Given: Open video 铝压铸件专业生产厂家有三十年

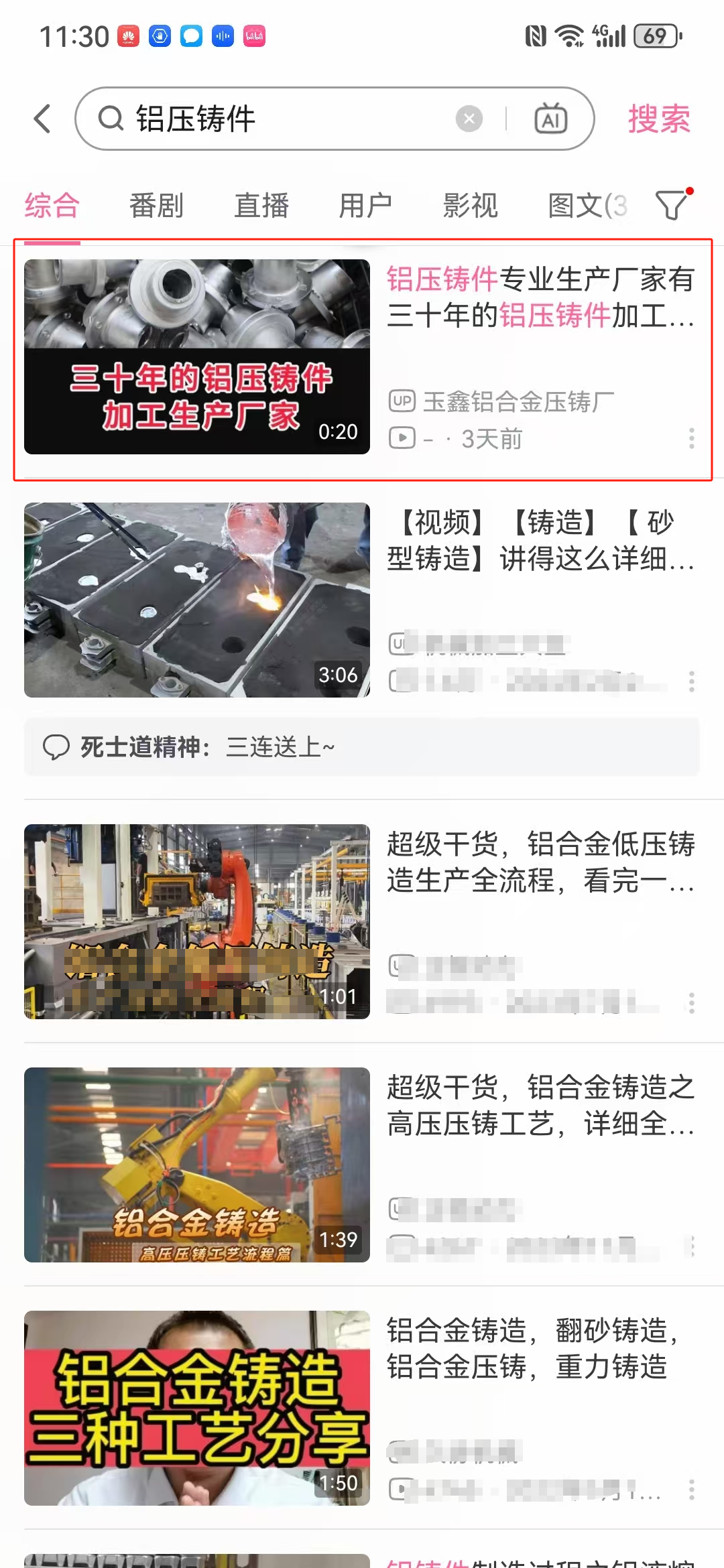Looking at the screenshot, I should [540, 298].
